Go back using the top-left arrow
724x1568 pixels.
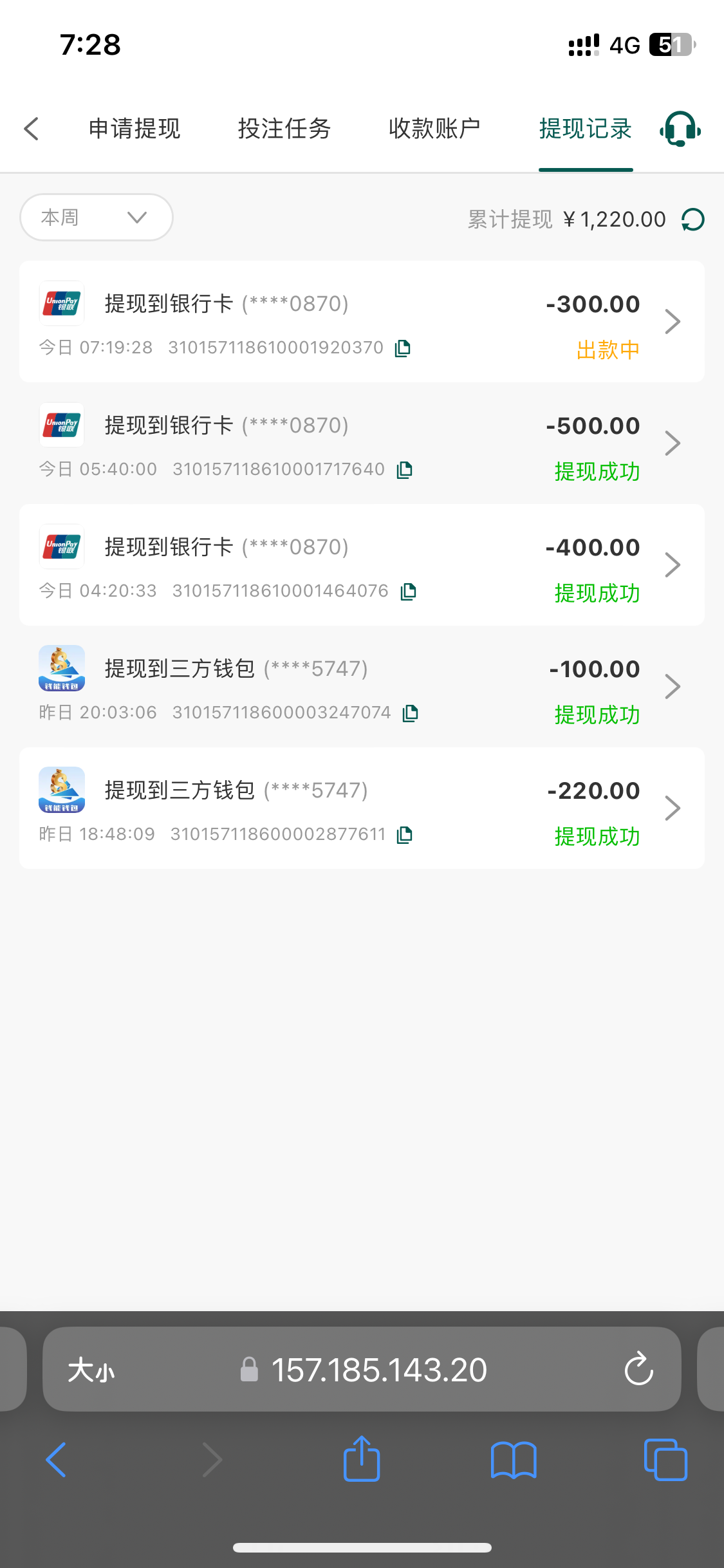(x=31, y=129)
